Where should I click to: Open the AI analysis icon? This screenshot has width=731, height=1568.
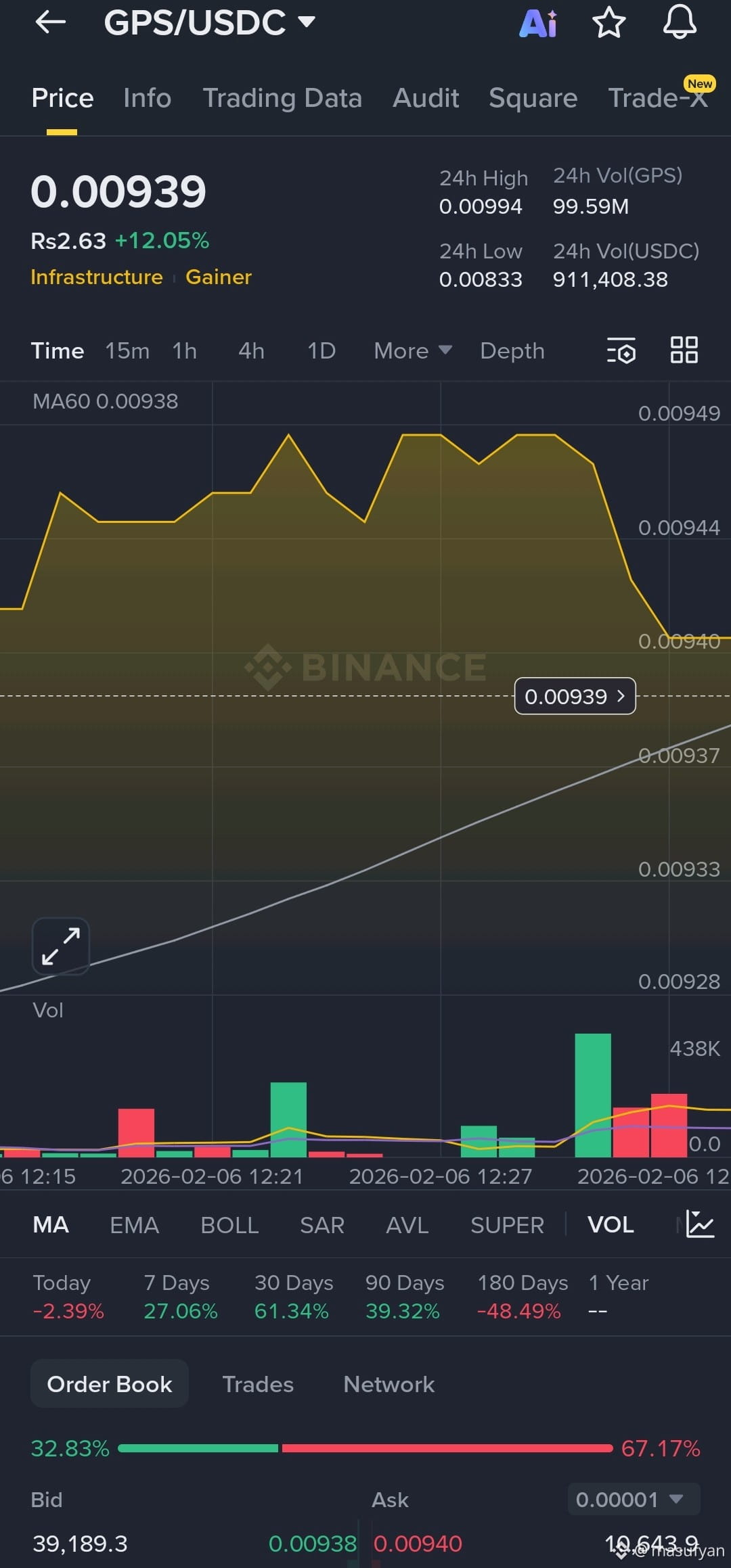539,23
